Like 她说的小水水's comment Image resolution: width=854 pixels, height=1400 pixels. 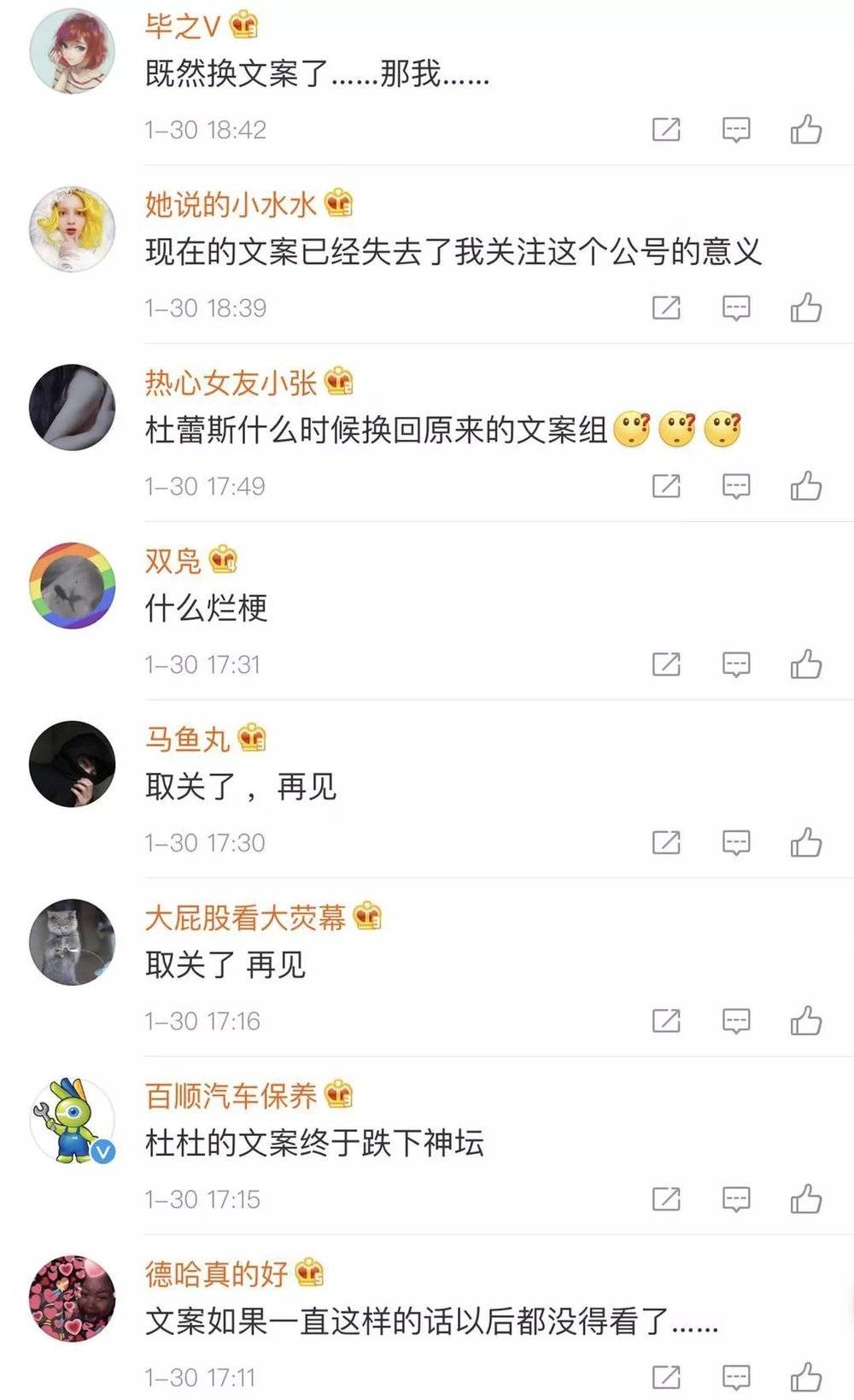coord(805,308)
